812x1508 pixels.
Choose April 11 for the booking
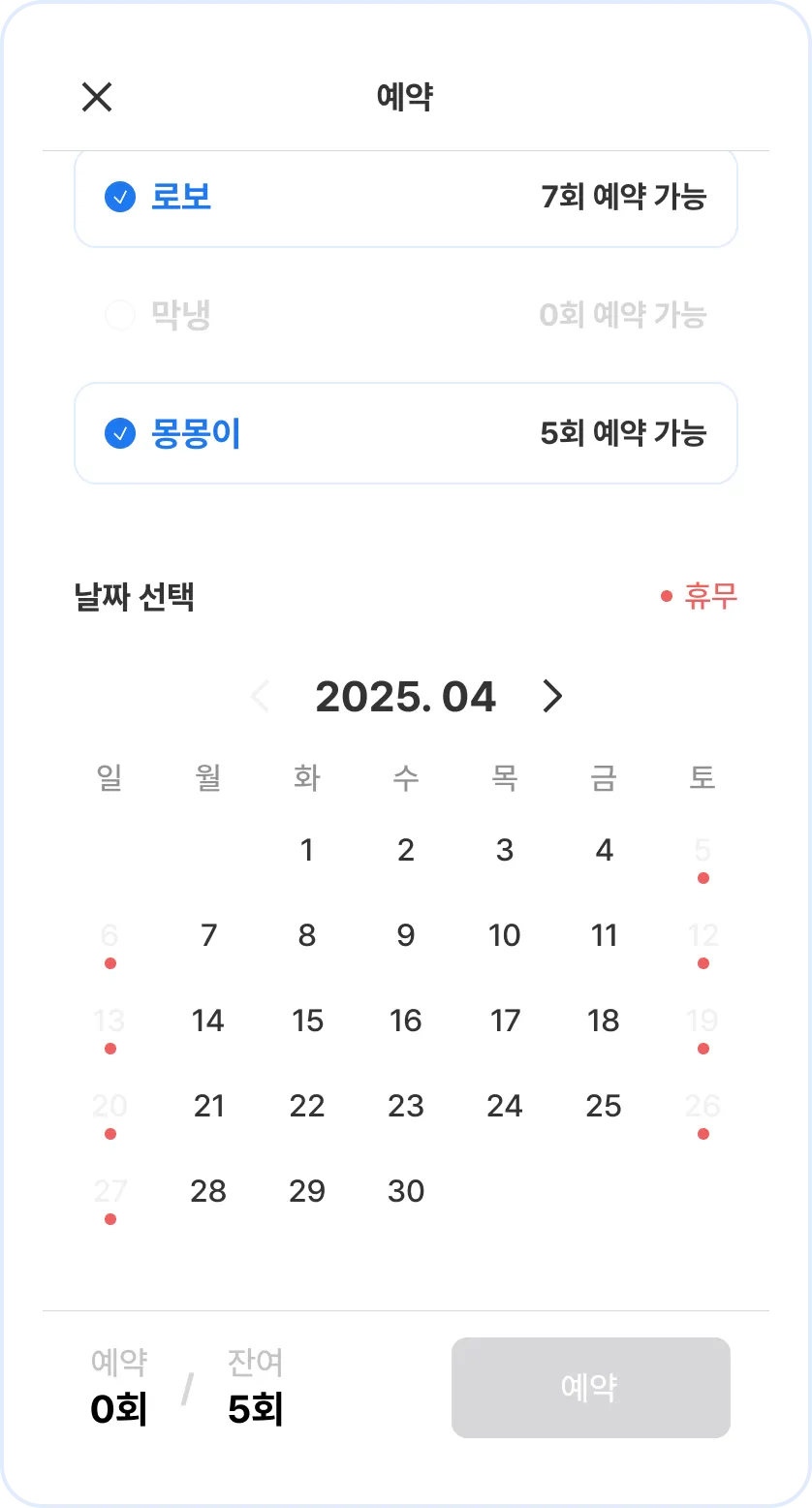pyautogui.click(x=604, y=935)
